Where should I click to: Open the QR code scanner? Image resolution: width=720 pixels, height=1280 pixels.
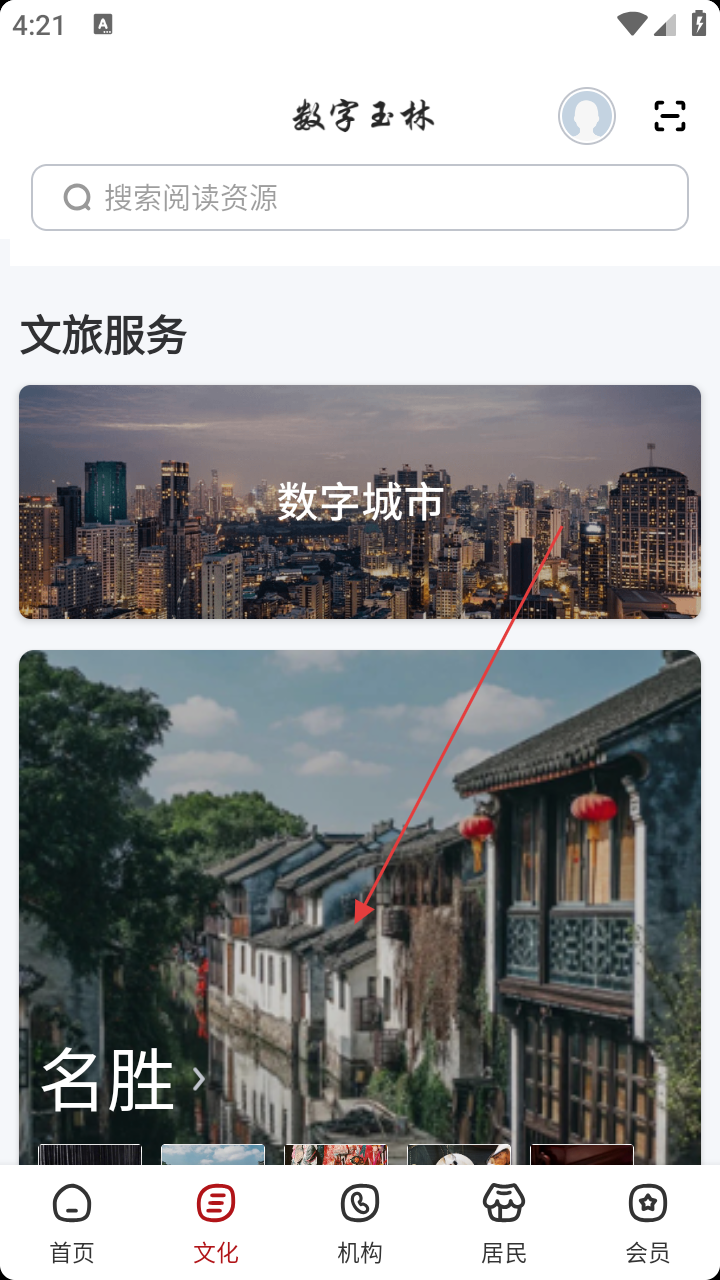pos(670,116)
